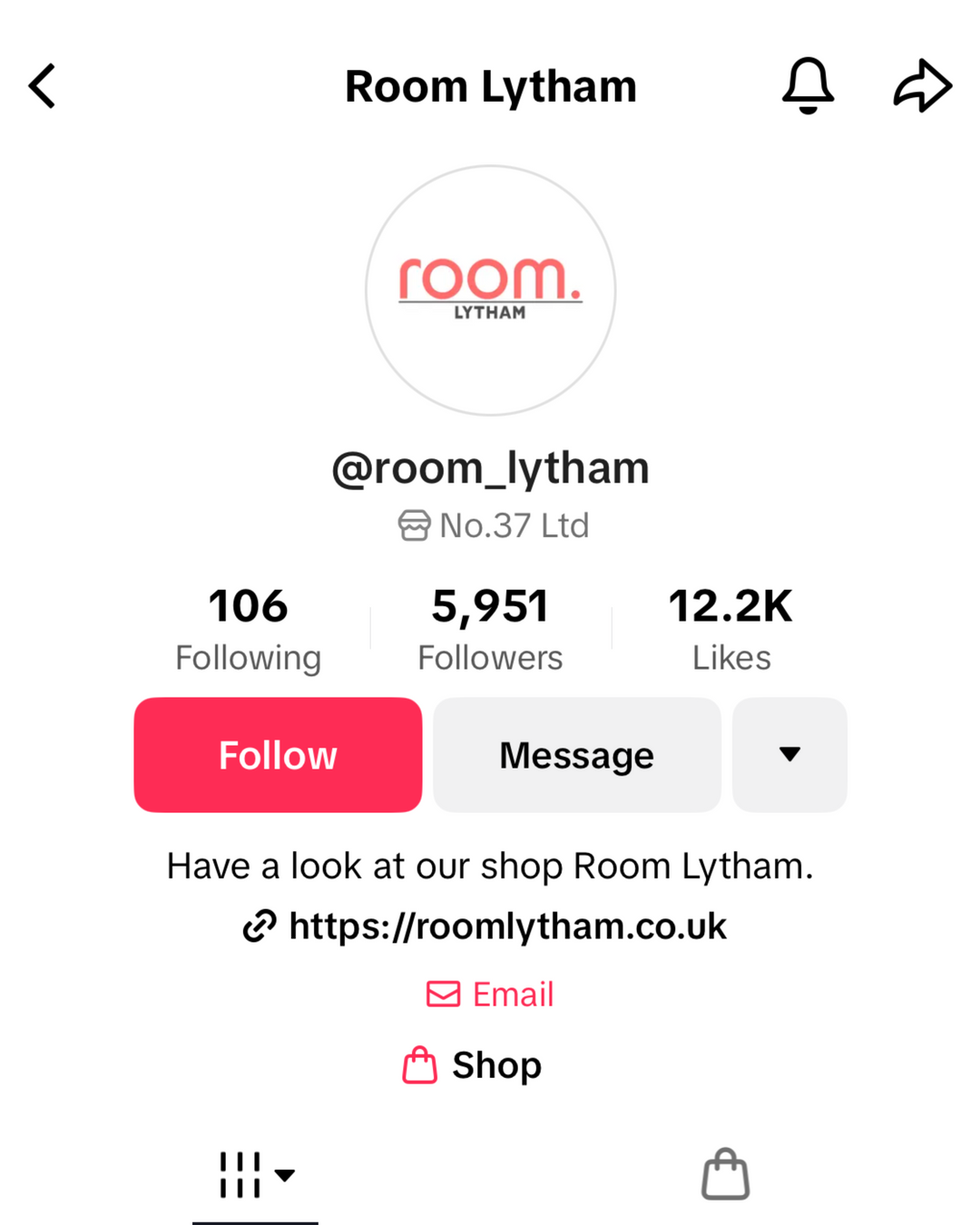
Task: Message Room Lytham
Action: 577,755
